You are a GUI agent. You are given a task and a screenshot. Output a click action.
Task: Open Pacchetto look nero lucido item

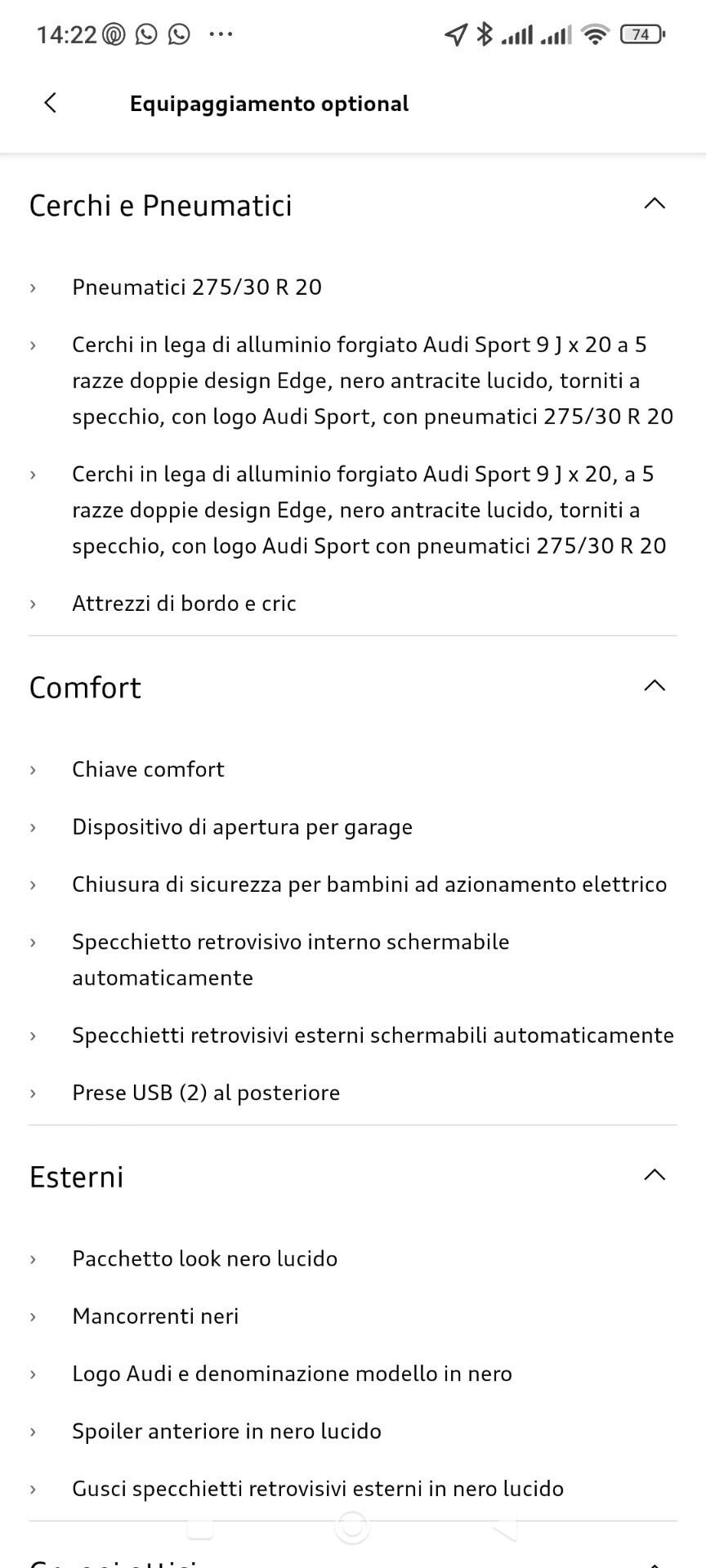204,1258
